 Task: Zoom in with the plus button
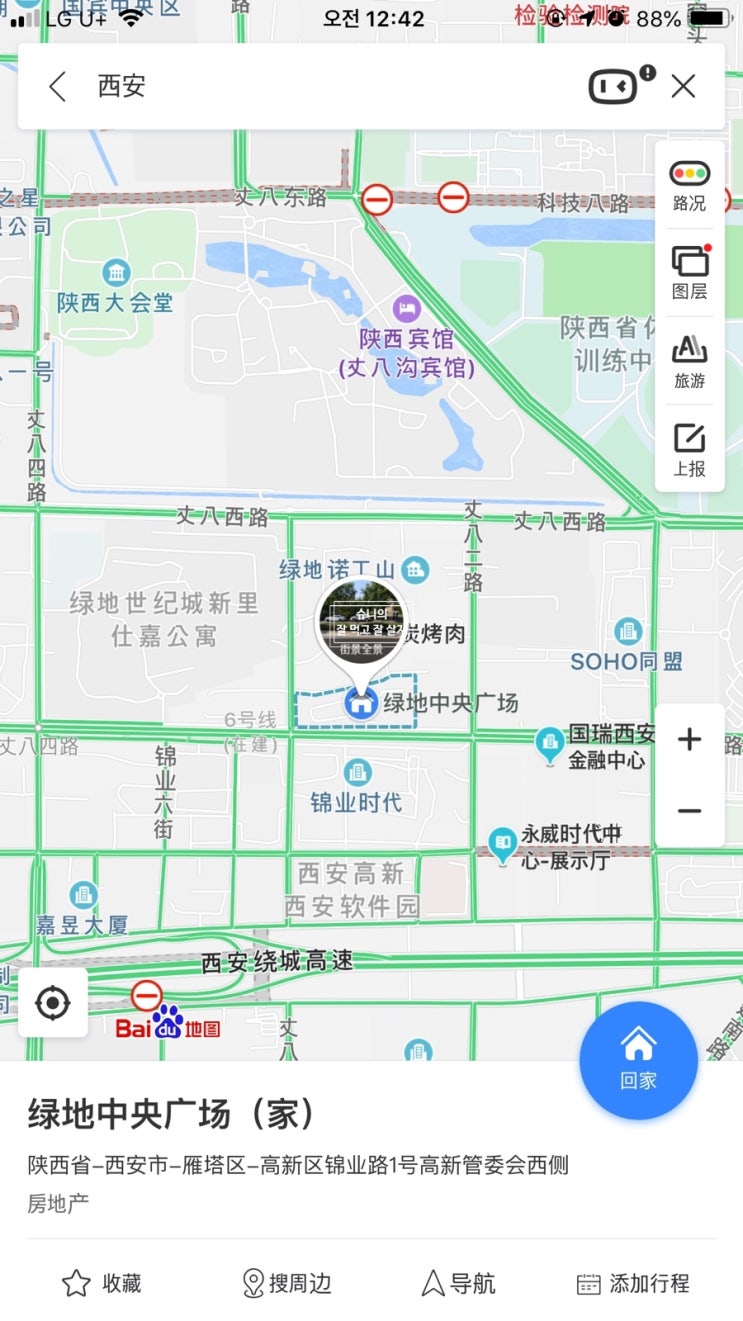[689, 740]
